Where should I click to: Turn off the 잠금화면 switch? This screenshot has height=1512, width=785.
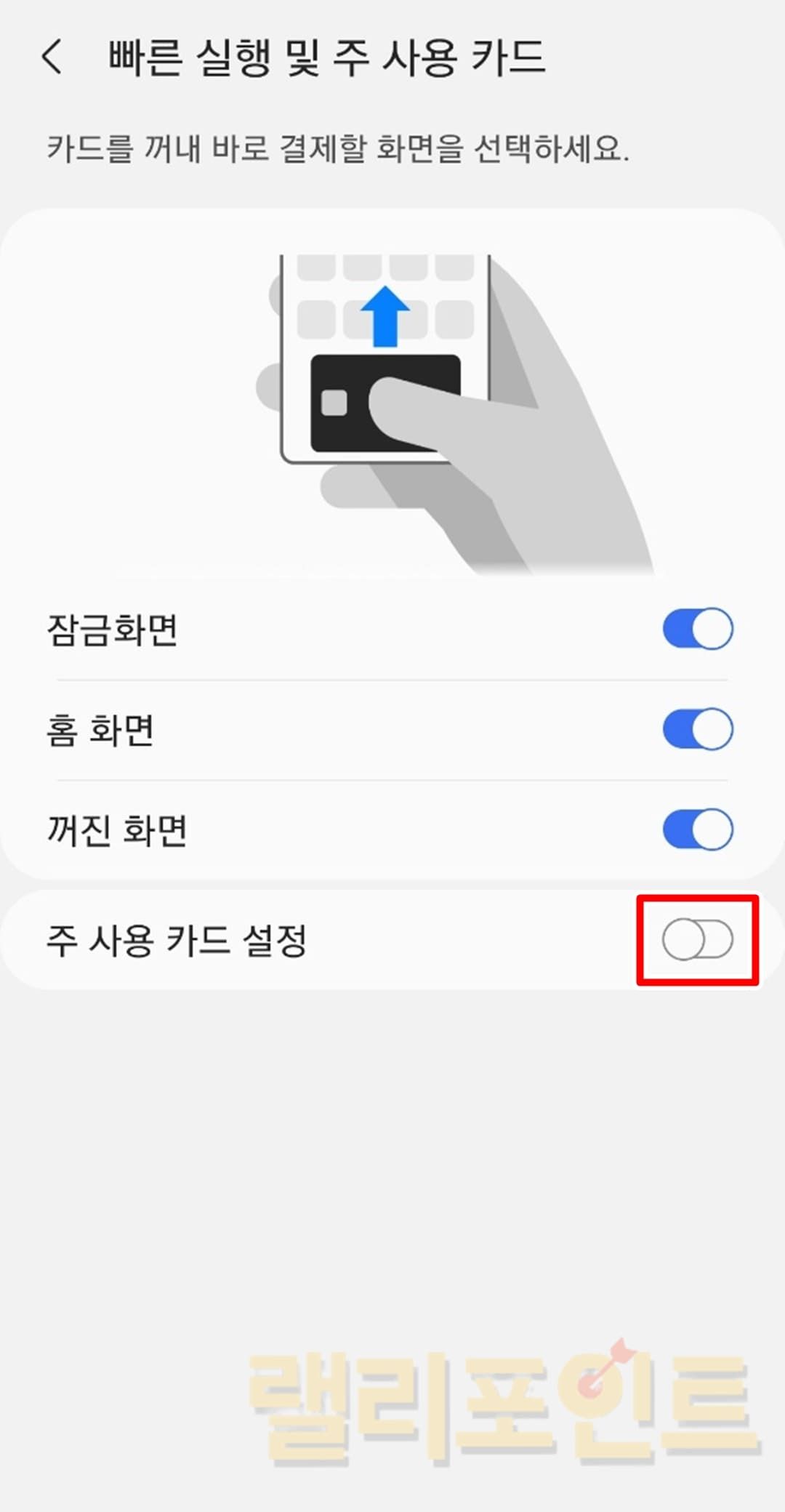697,629
